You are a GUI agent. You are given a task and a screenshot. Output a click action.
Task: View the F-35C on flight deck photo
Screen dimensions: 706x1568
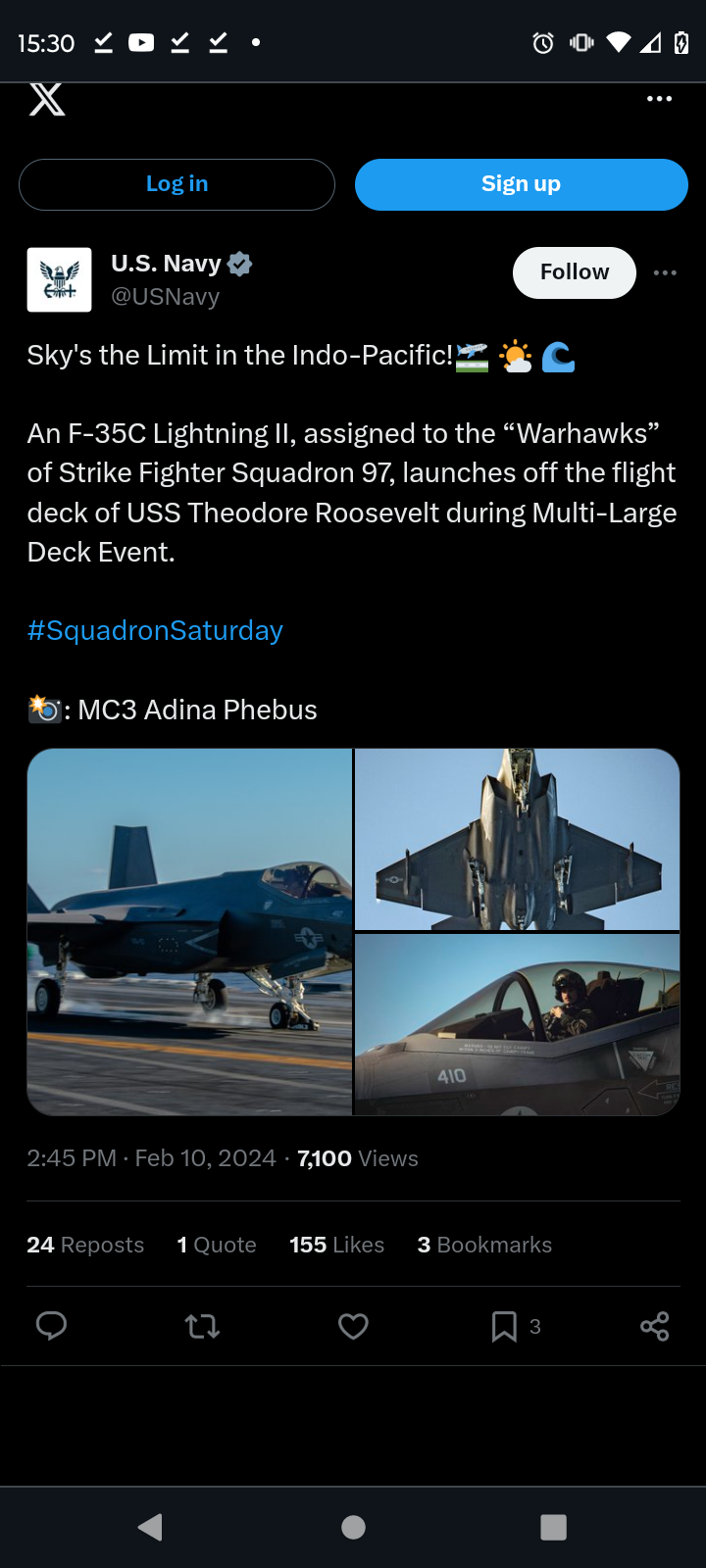click(x=189, y=932)
